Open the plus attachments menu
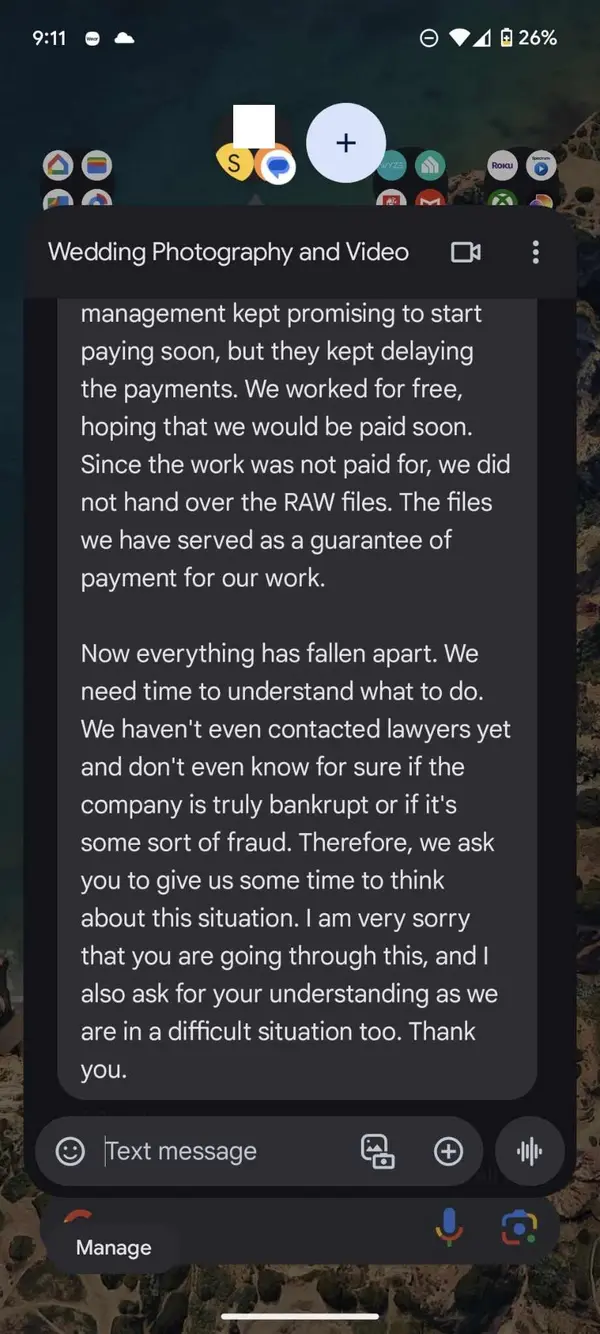The height and width of the screenshot is (1334, 600). point(448,1152)
